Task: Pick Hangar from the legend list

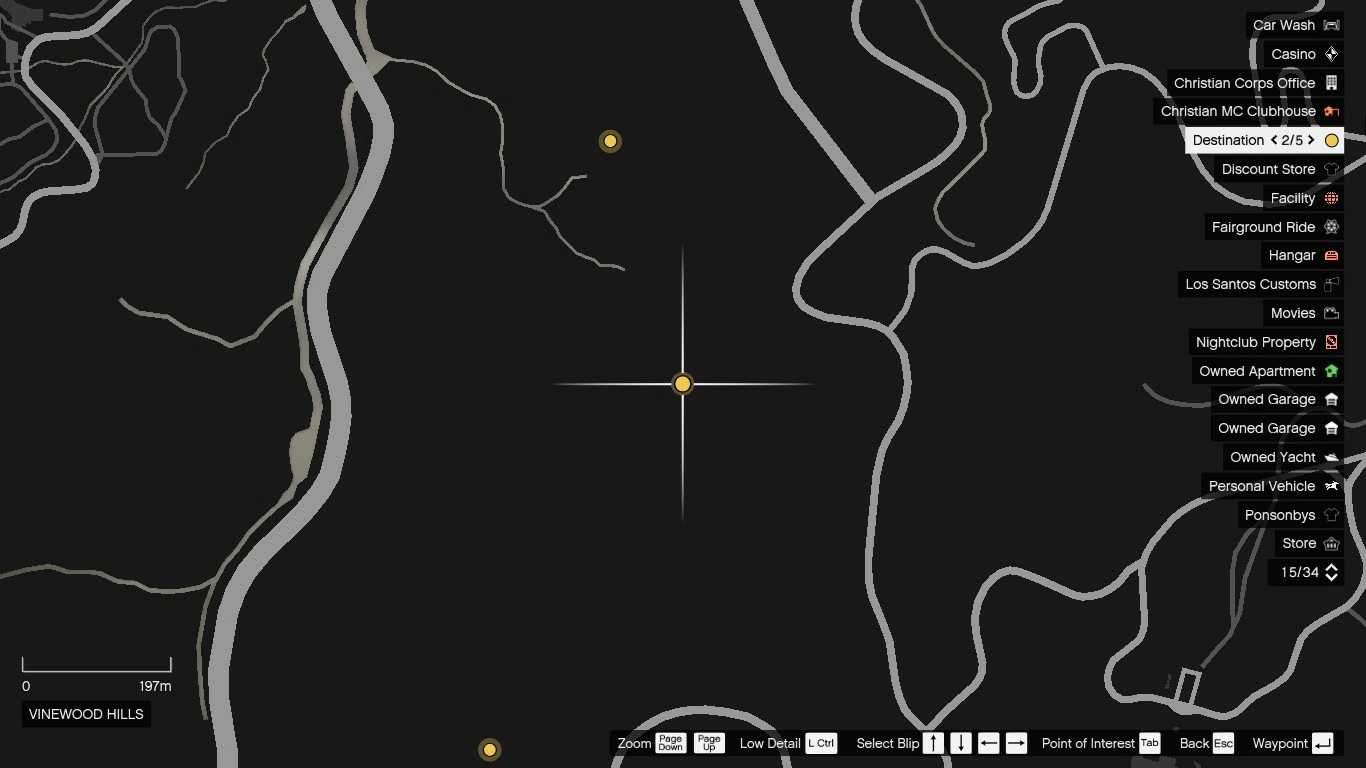Action: [1302, 255]
